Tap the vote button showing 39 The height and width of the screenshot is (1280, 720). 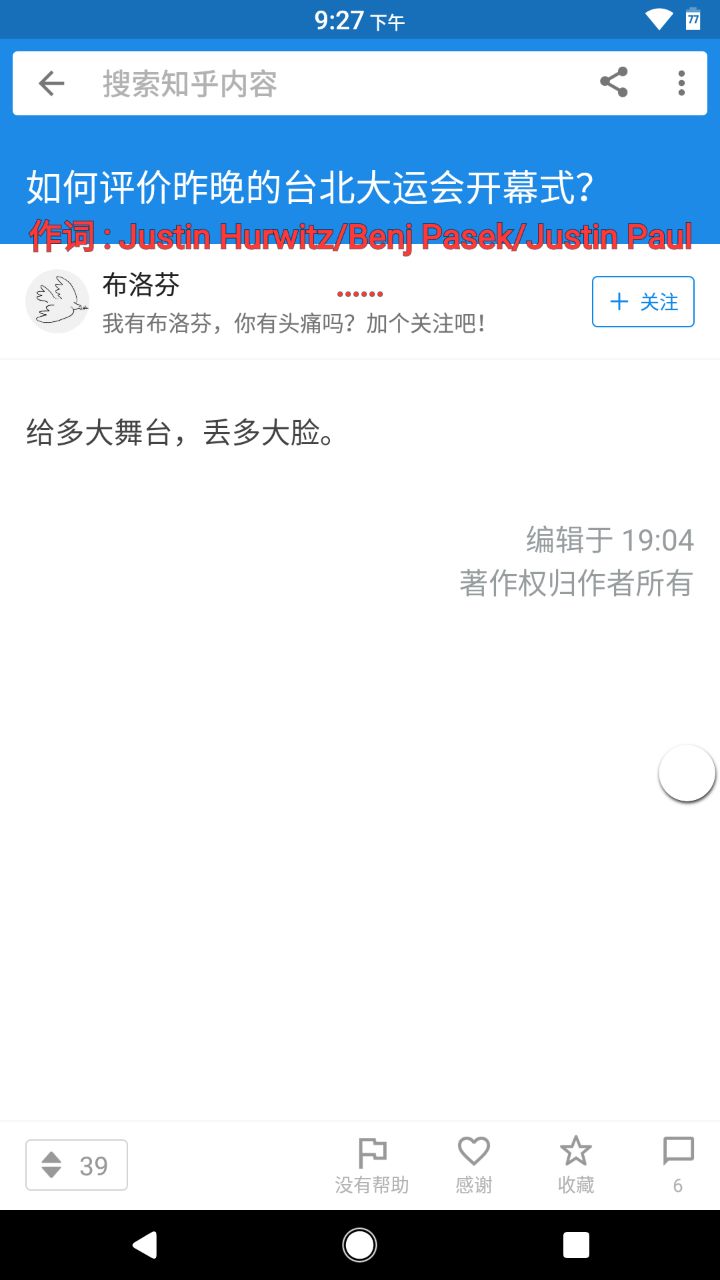point(76,1165)
